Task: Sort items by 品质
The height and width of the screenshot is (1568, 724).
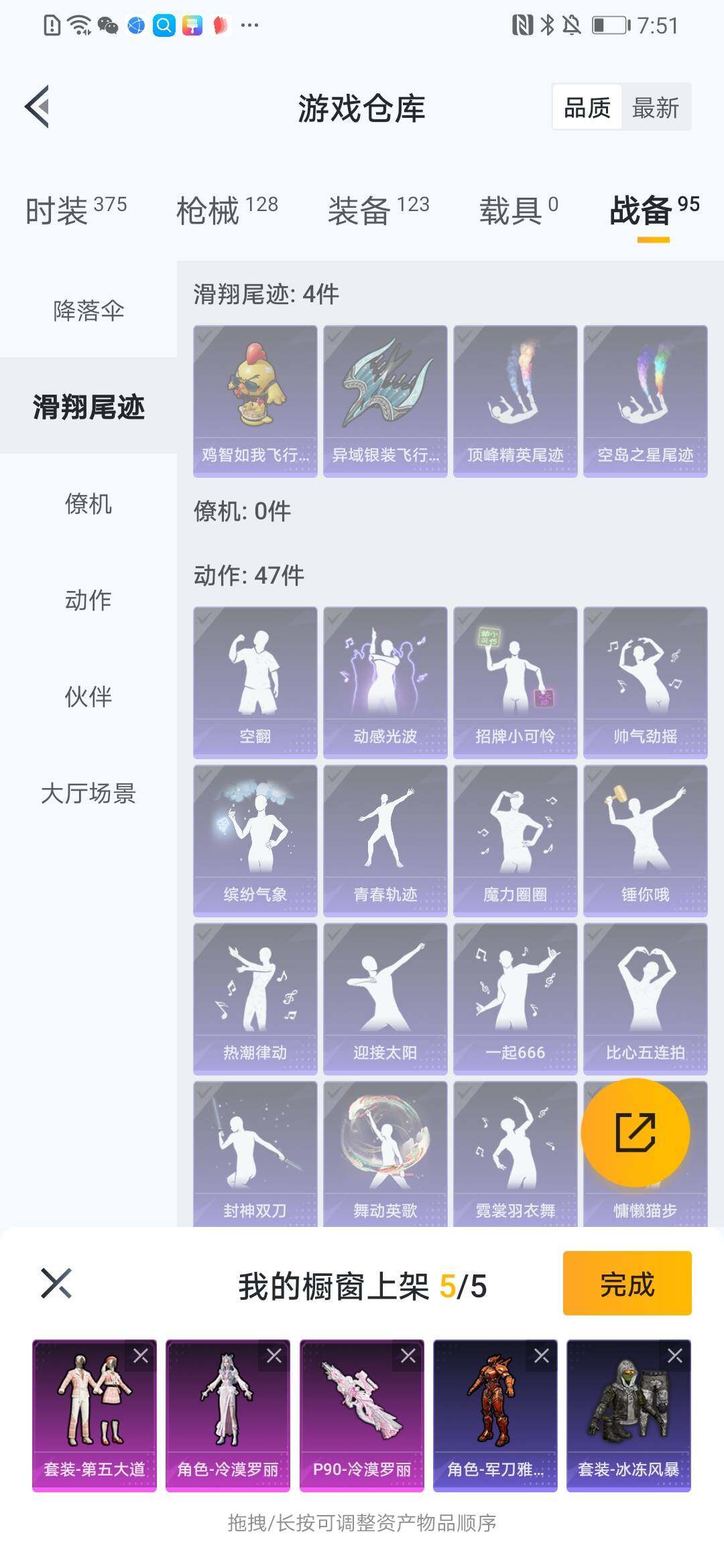Action: 587,107
